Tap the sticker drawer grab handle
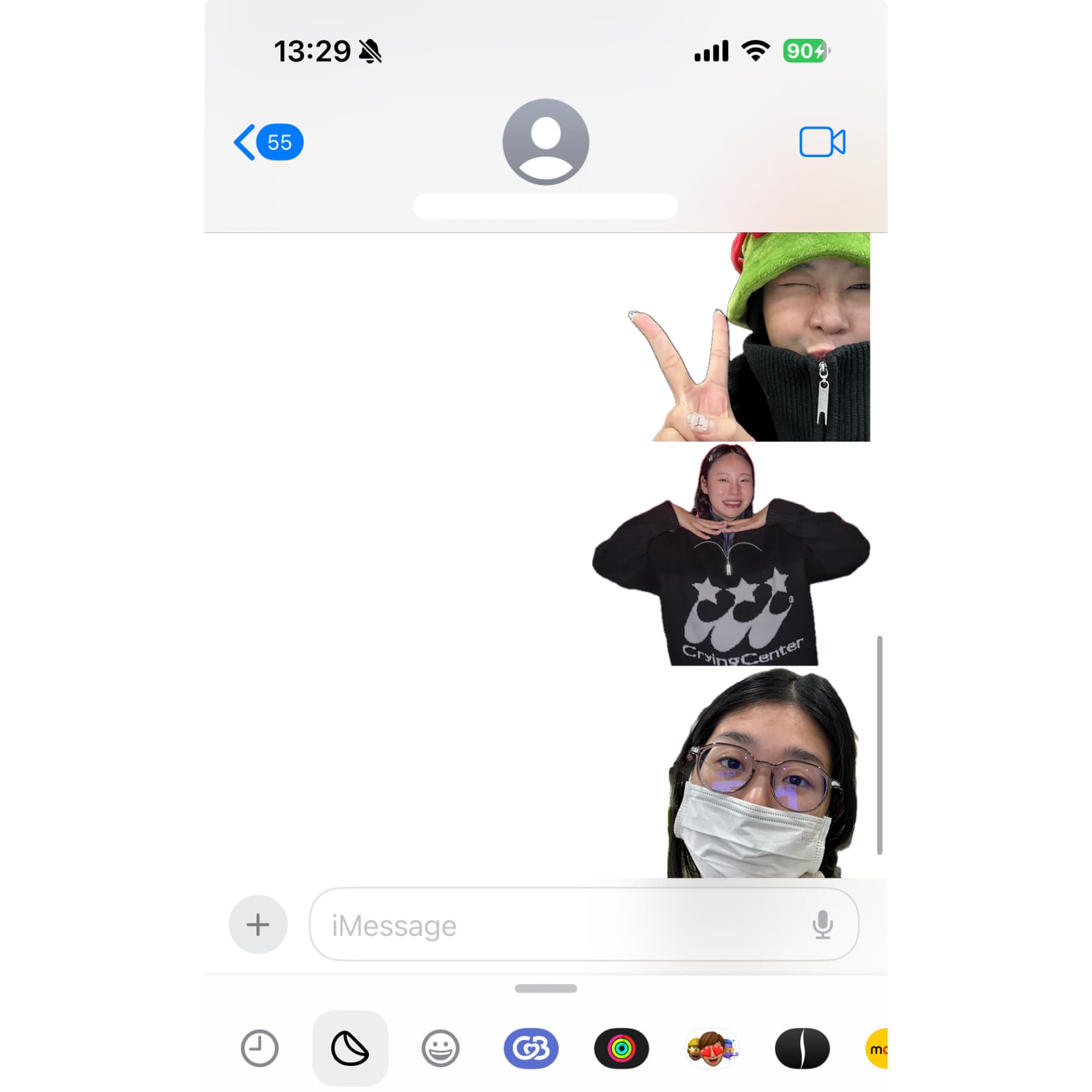 click(545, 989)
